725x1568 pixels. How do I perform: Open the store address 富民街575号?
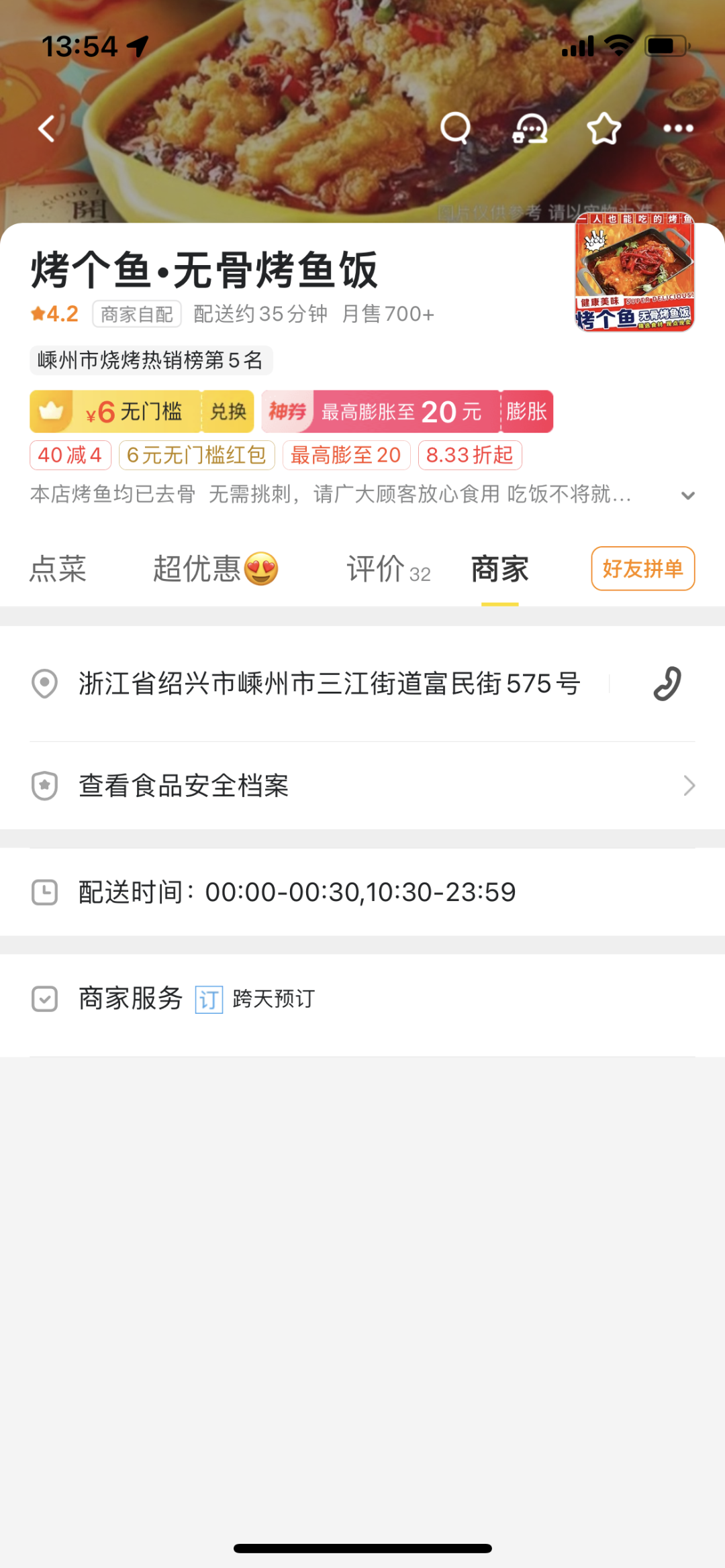pos(329,684)
